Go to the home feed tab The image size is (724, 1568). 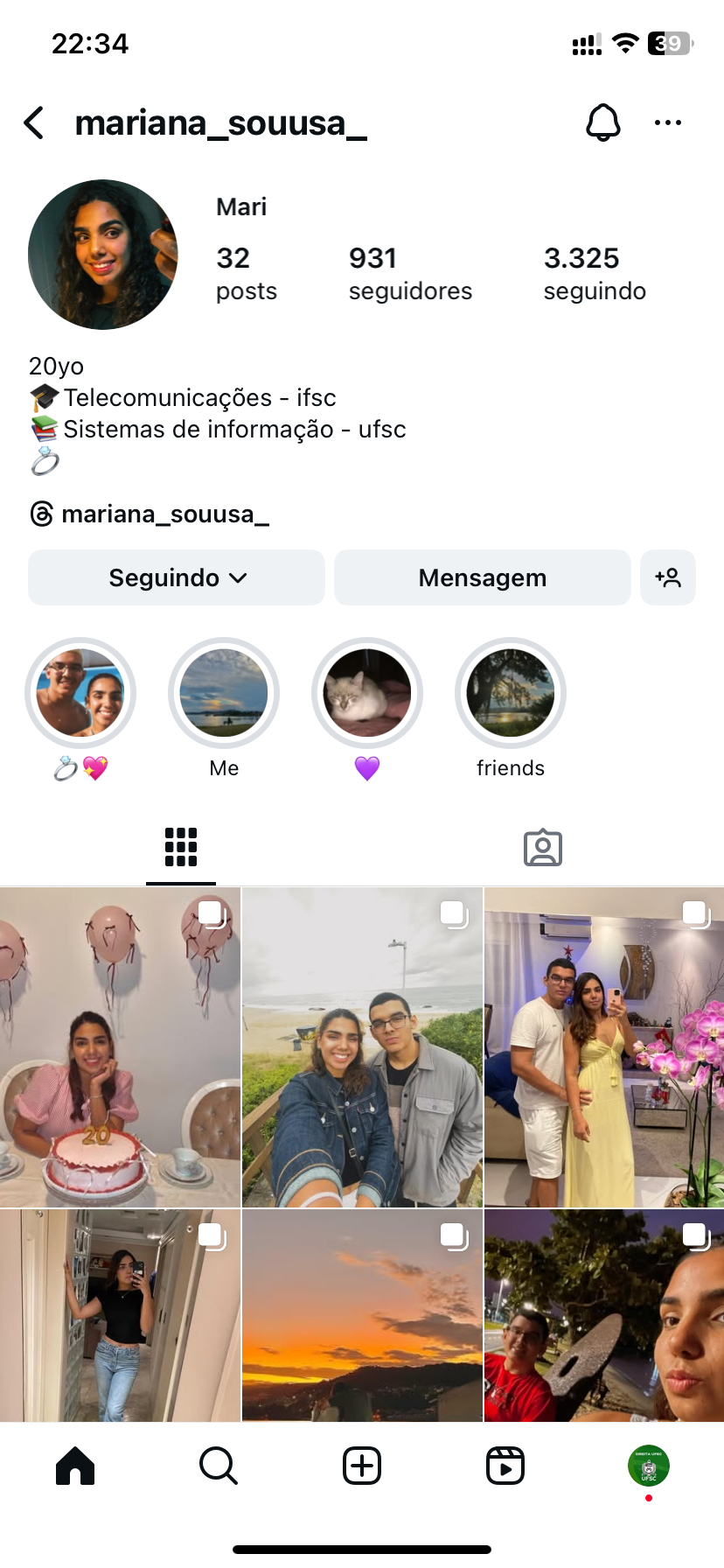75,1466
